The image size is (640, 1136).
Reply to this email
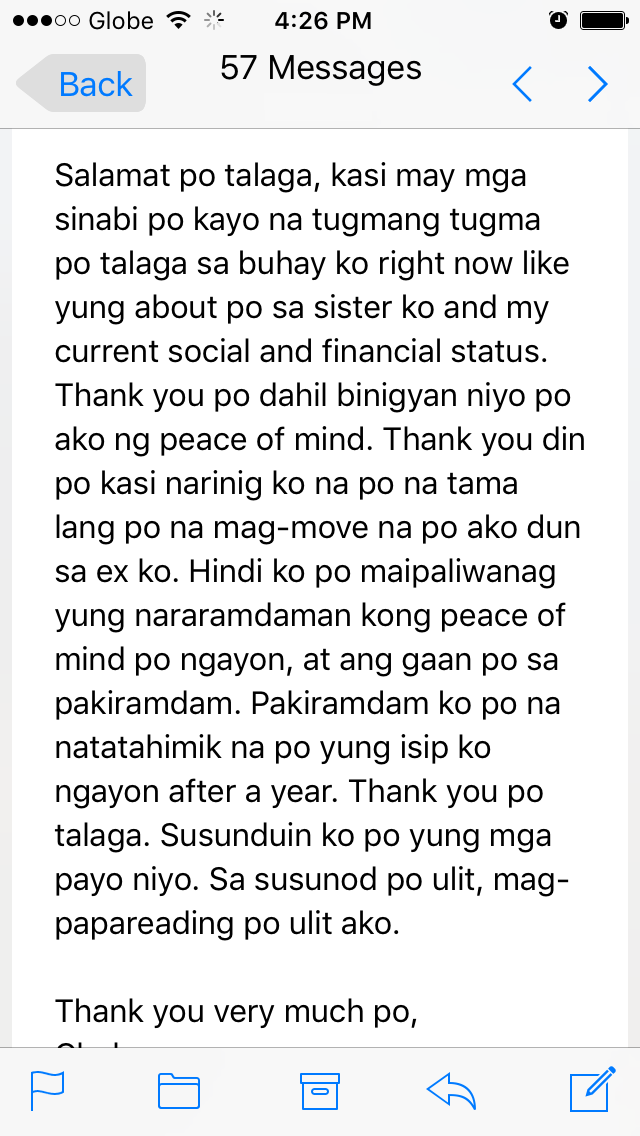pyautogui.click(x=450, y=1090)
